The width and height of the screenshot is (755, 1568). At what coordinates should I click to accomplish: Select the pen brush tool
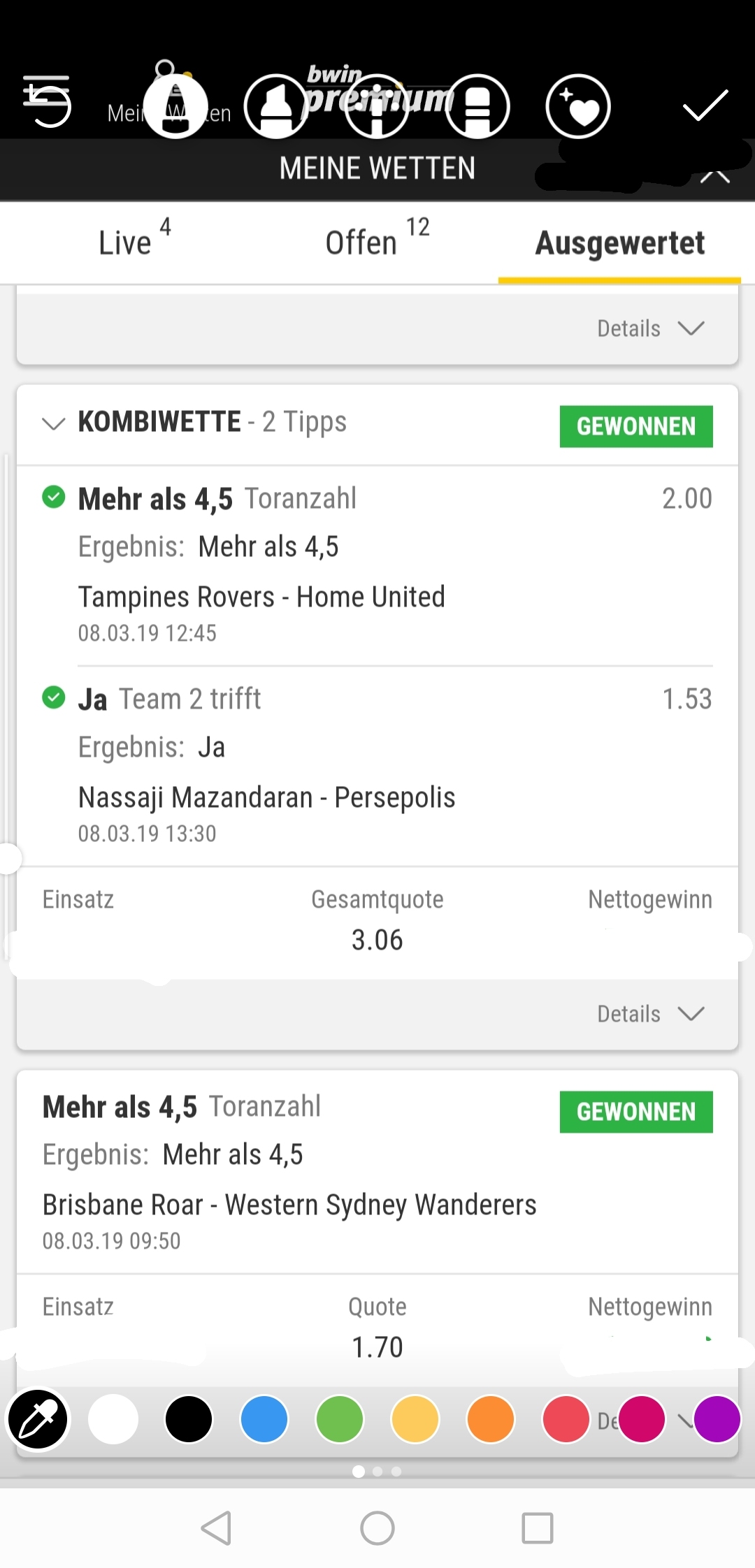(x=175, y=106)
